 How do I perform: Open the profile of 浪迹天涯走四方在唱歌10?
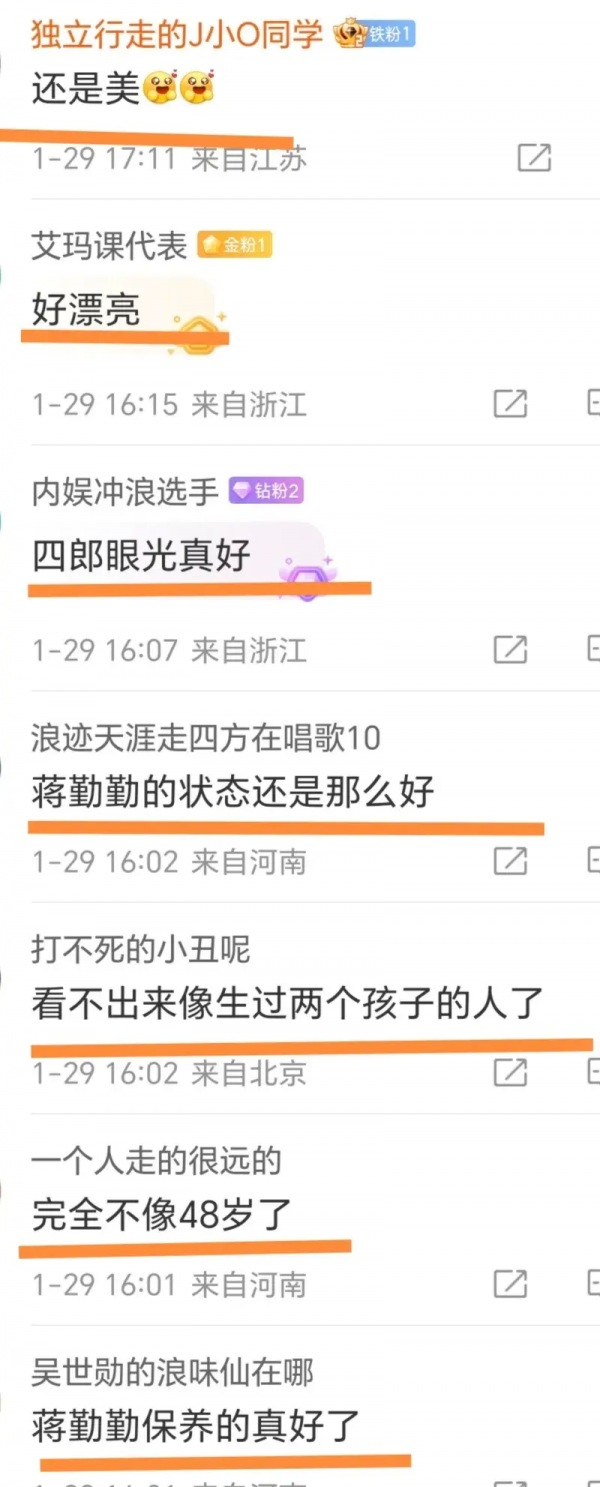[205, 739]
